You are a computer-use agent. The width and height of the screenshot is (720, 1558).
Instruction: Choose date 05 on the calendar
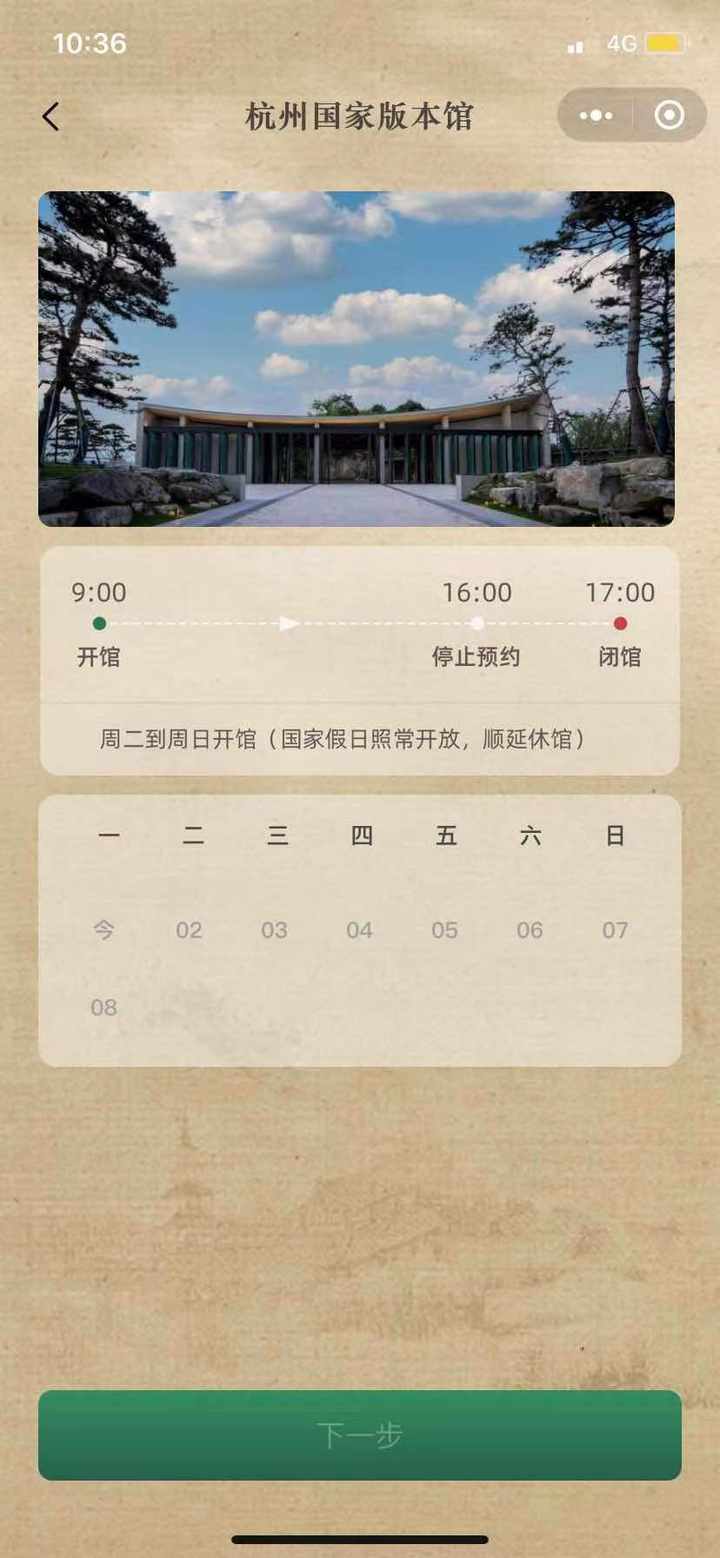coord(444,931)
